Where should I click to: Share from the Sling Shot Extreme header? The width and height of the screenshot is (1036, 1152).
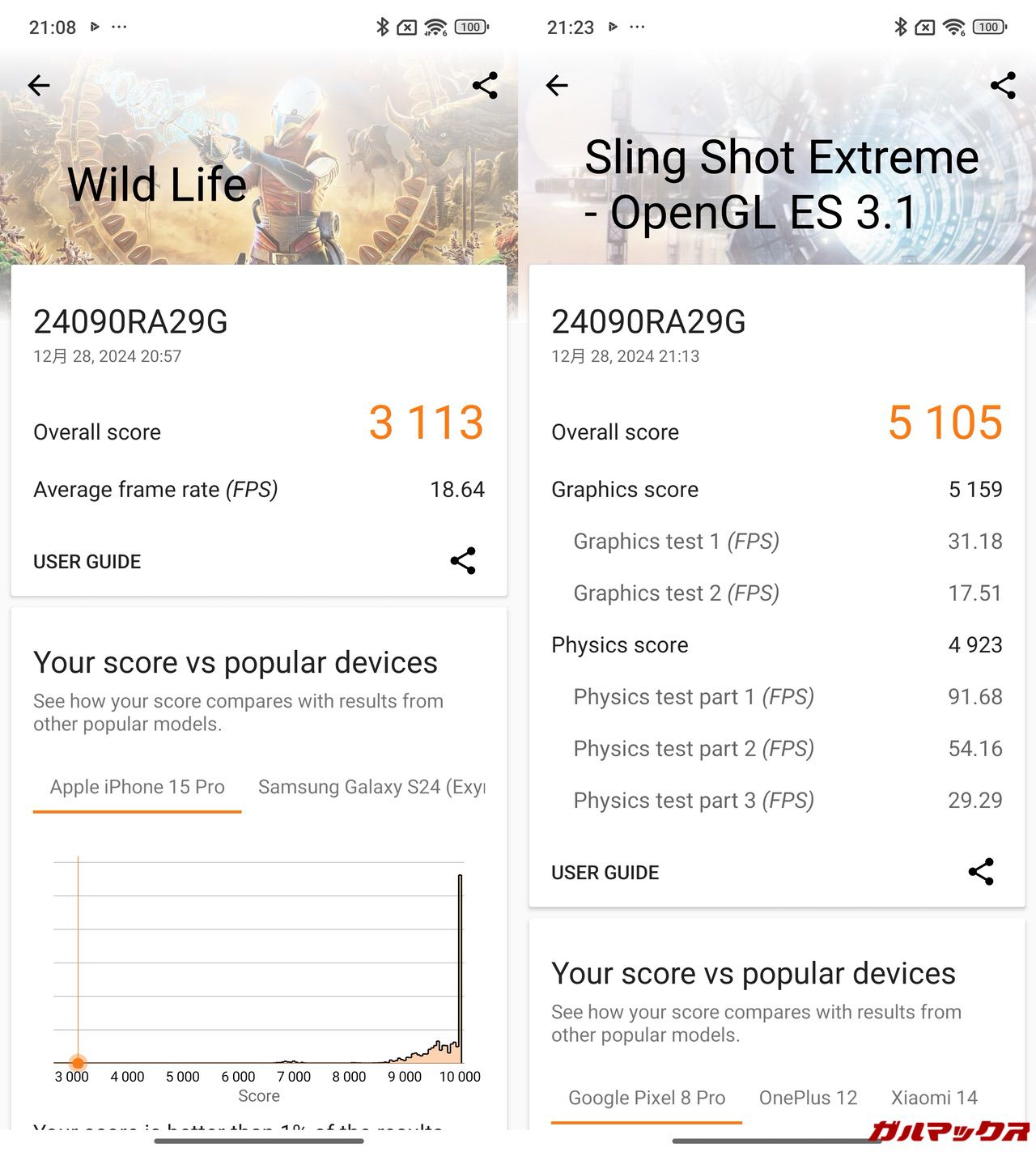tap(1003, 85)
